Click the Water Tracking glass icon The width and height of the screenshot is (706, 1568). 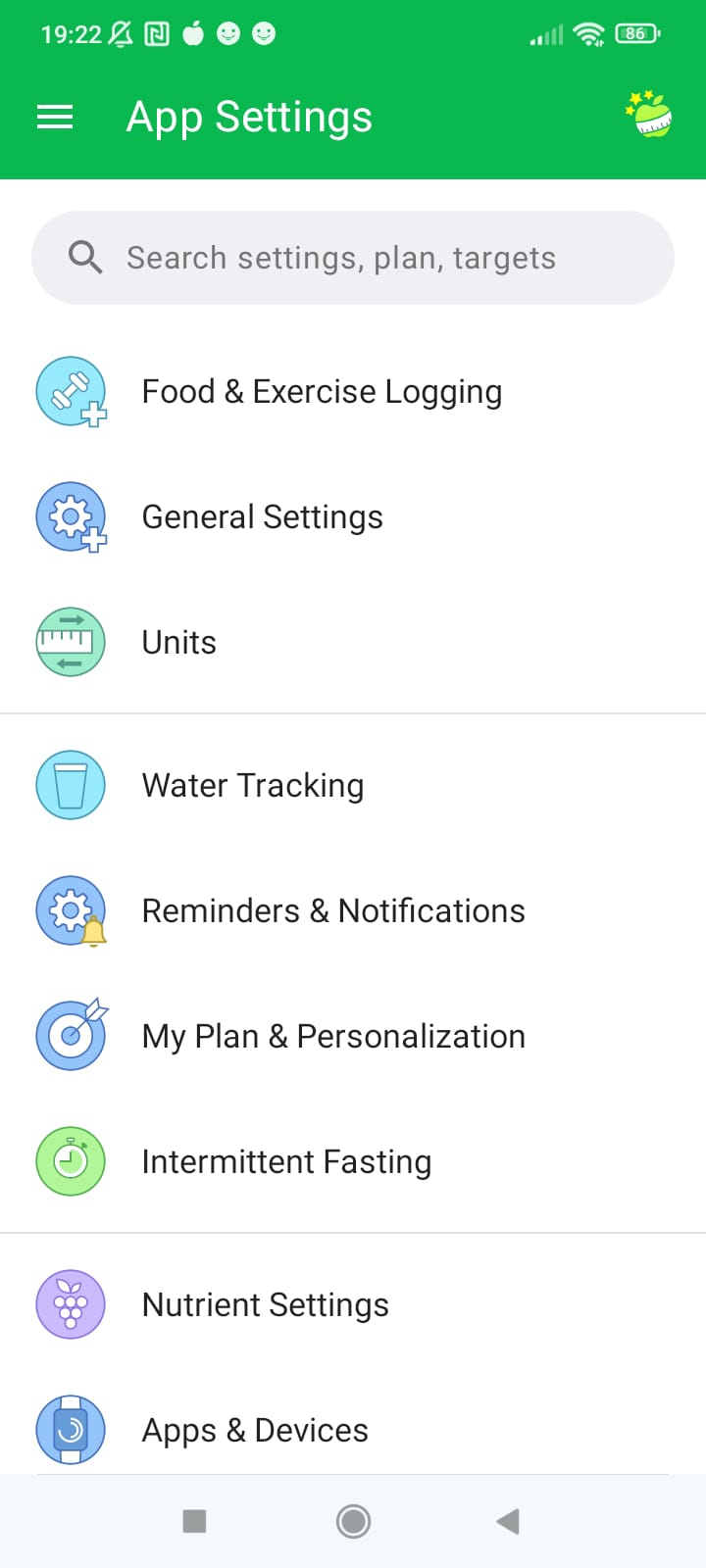click(x=70, y=784)
